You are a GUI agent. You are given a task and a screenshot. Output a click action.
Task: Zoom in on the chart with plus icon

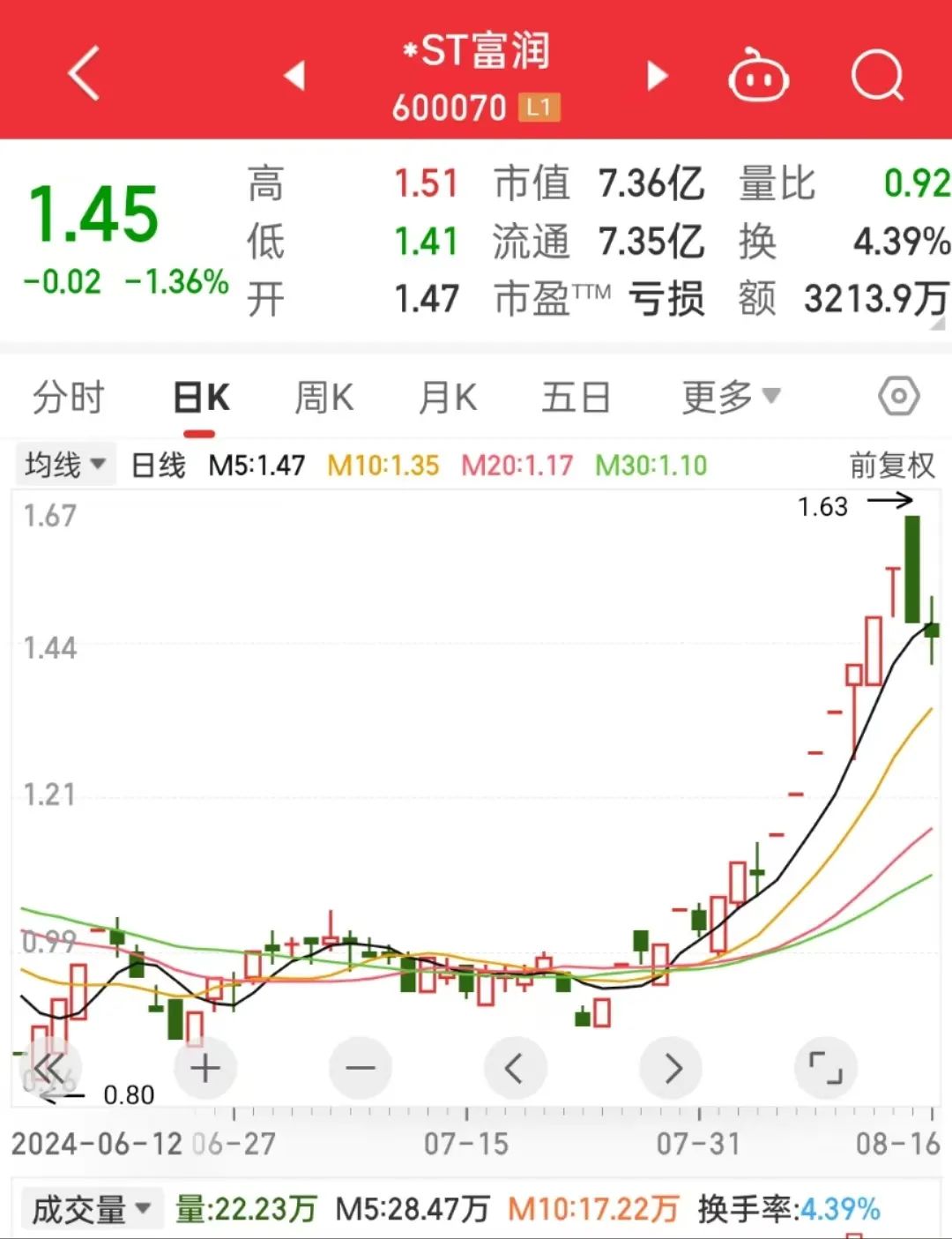click(205, 1067)
